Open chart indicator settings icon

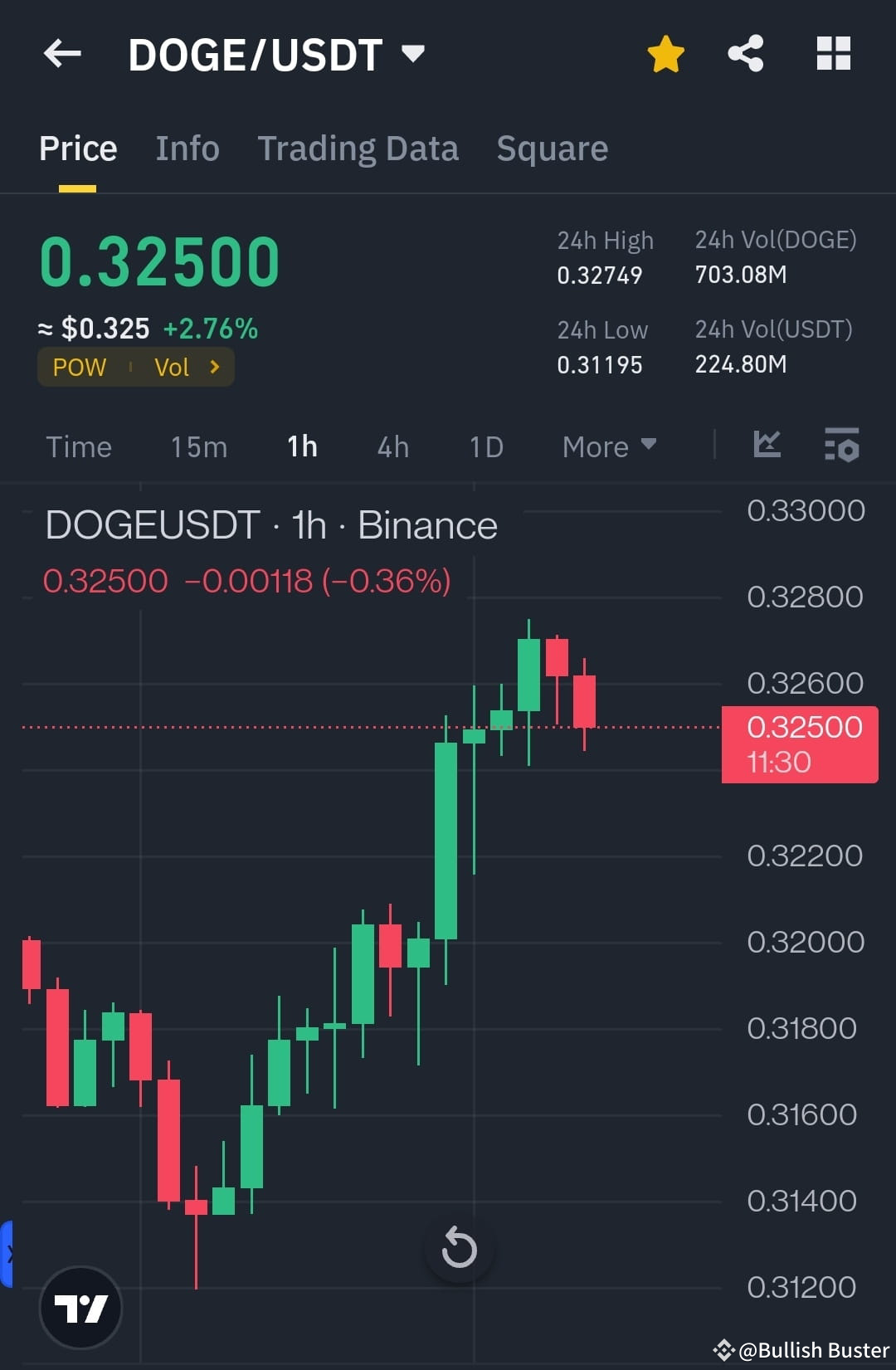tap(841, 446)
